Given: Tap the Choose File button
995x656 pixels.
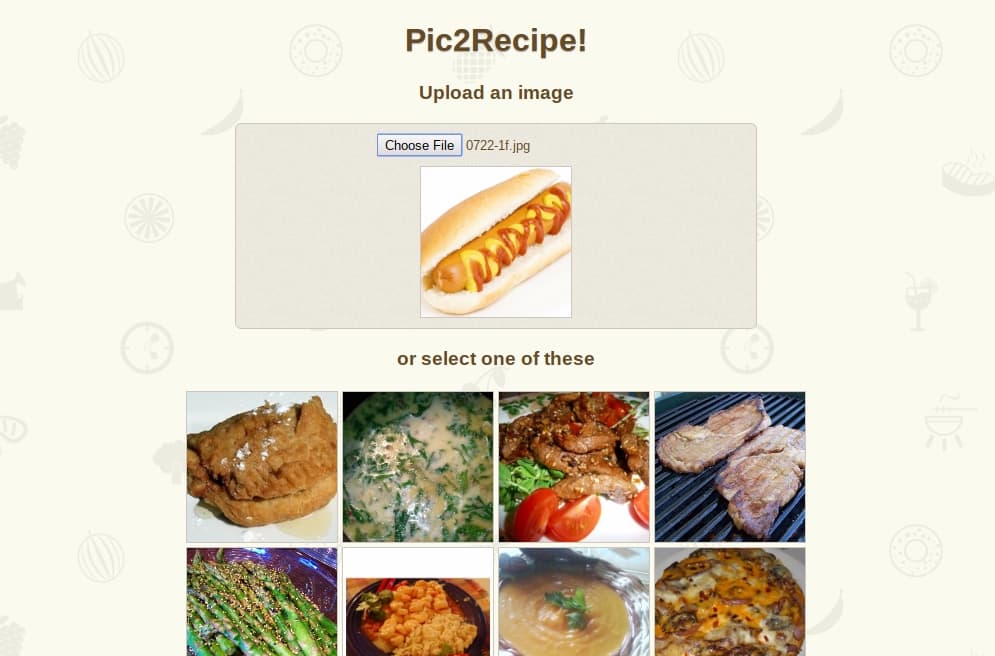Looking at the screenshot, I should click(419, 145).
